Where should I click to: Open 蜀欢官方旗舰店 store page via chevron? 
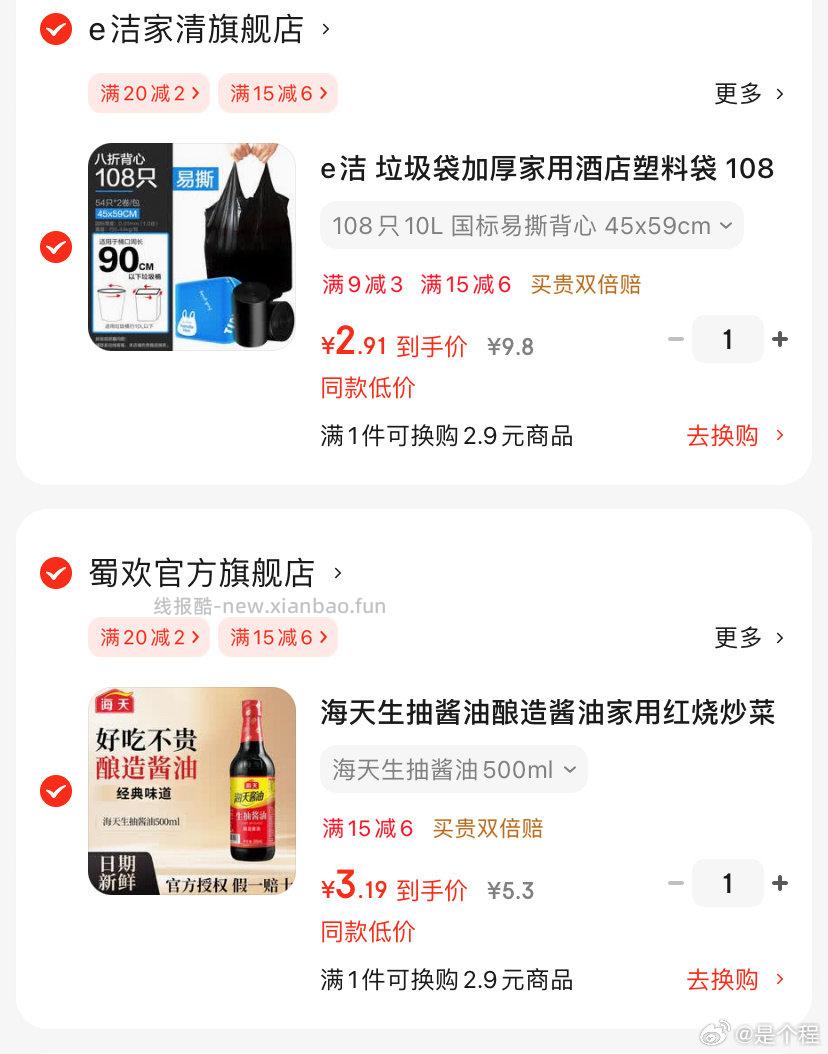337,574
